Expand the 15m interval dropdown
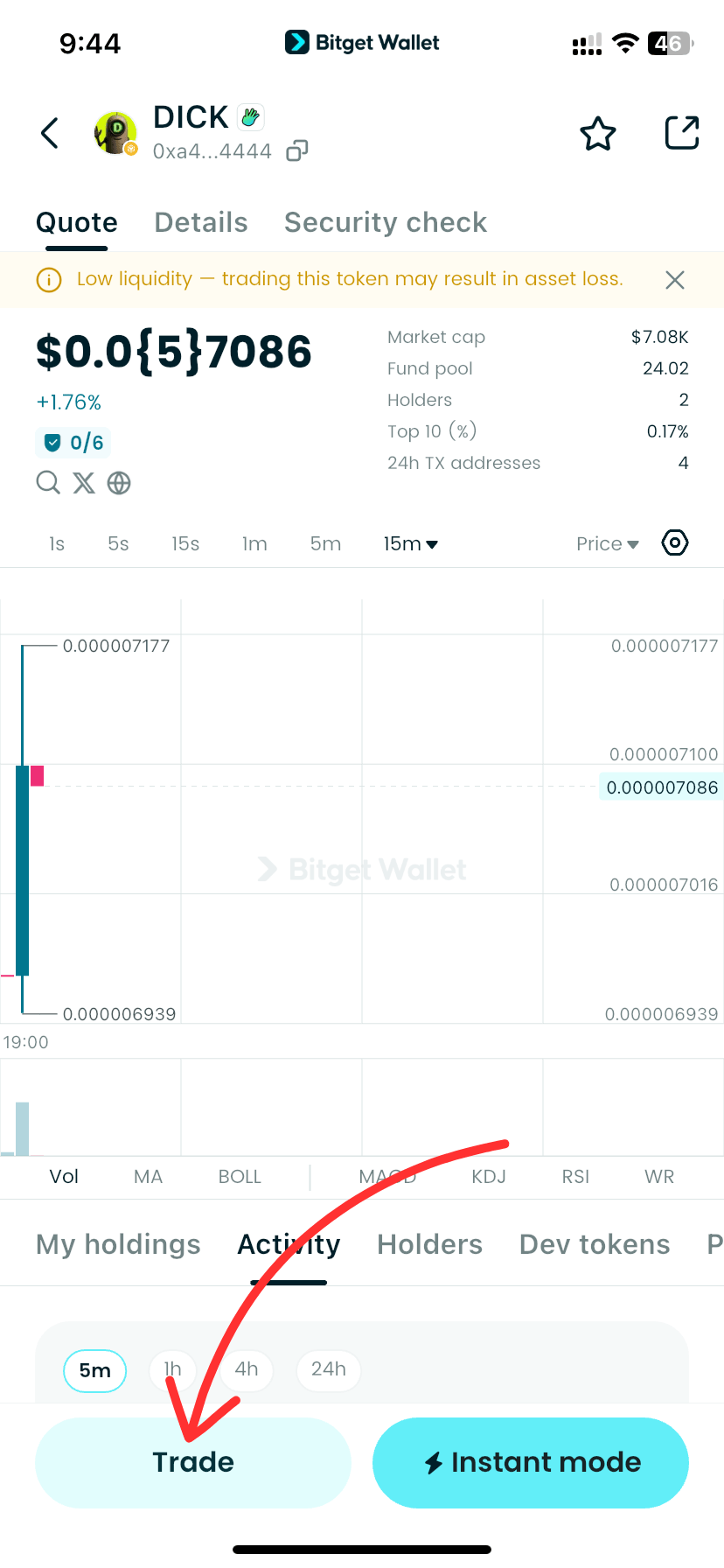The width and height of the screenshot is (724, 1568). point(410,544)
